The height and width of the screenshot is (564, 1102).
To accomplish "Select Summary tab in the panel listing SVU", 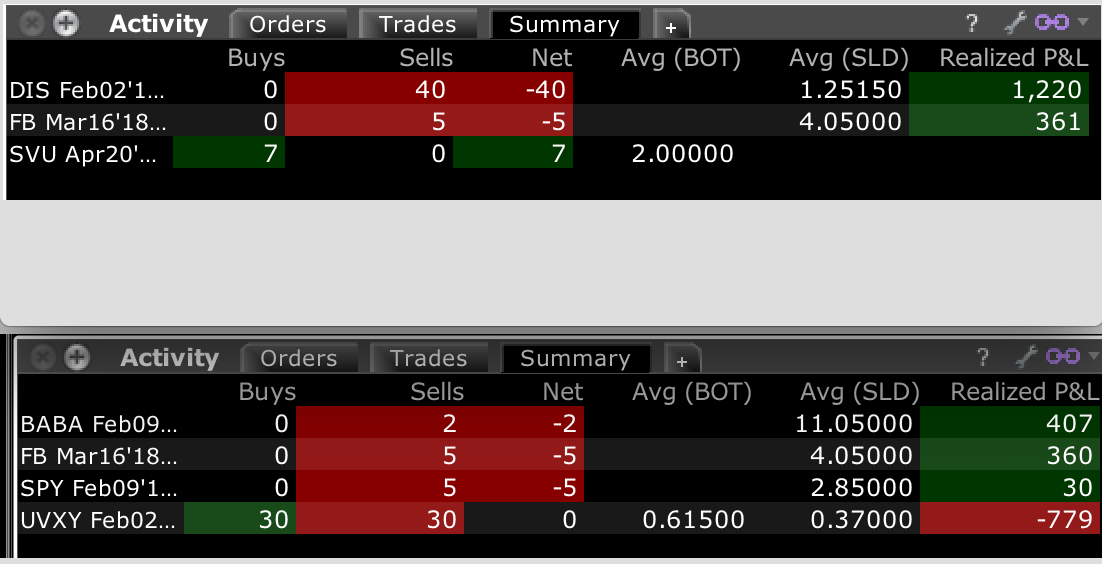I will (x=564, y=25).
